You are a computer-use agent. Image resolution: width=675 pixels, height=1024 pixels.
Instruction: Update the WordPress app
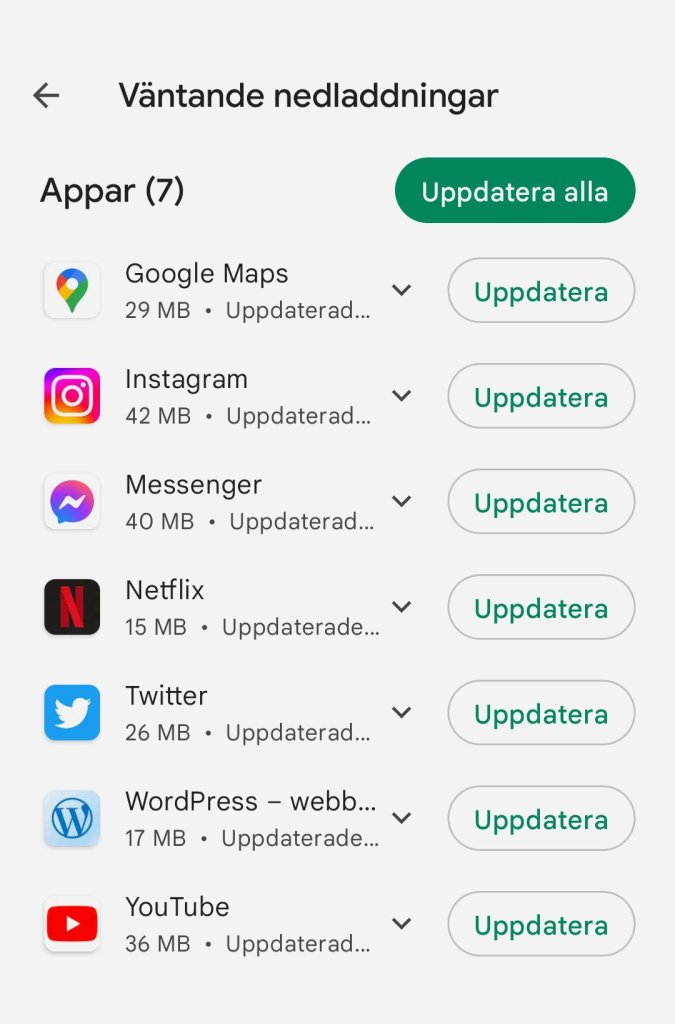point(540,820)
